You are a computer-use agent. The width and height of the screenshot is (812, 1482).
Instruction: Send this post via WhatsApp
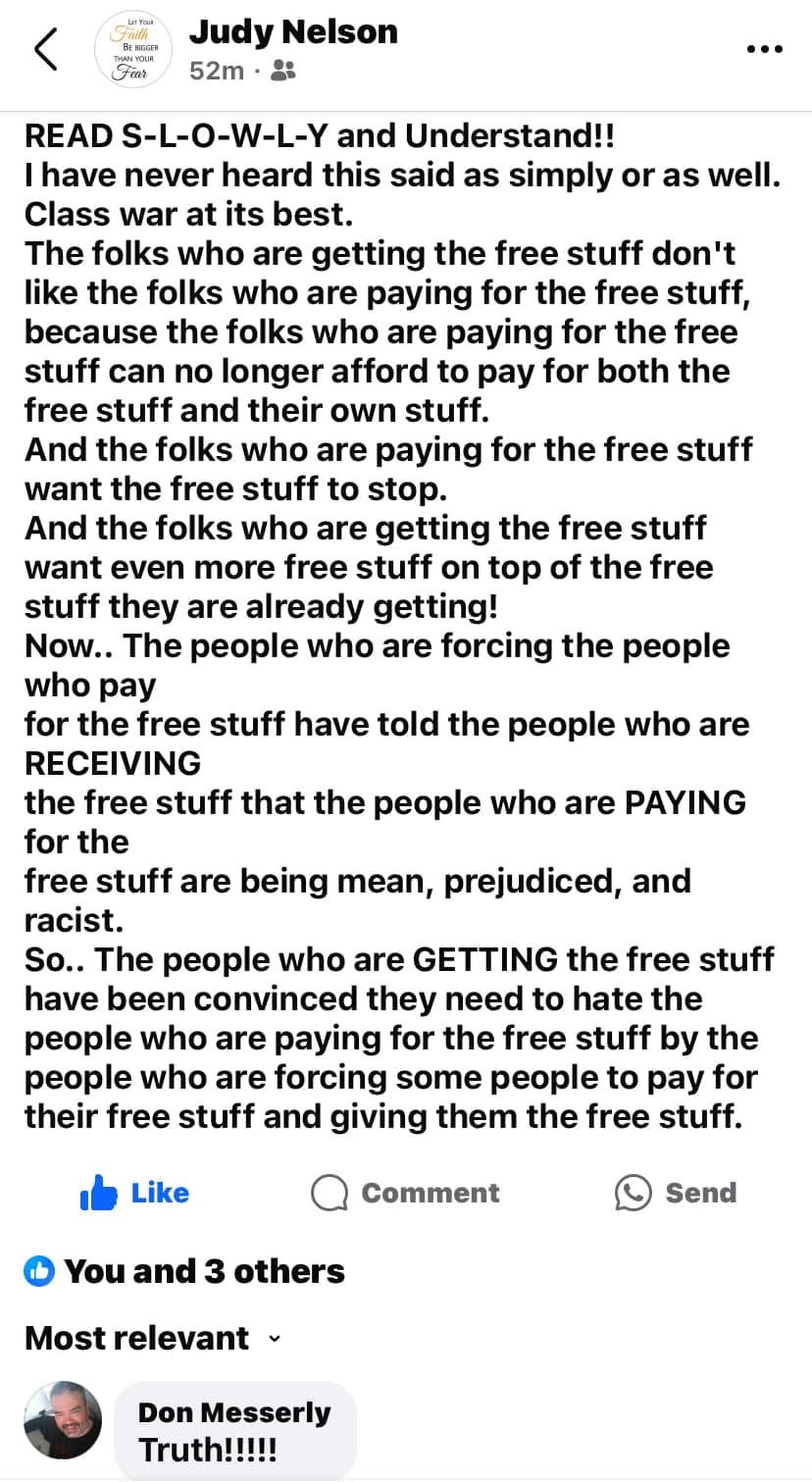(x=676, y=1194)
